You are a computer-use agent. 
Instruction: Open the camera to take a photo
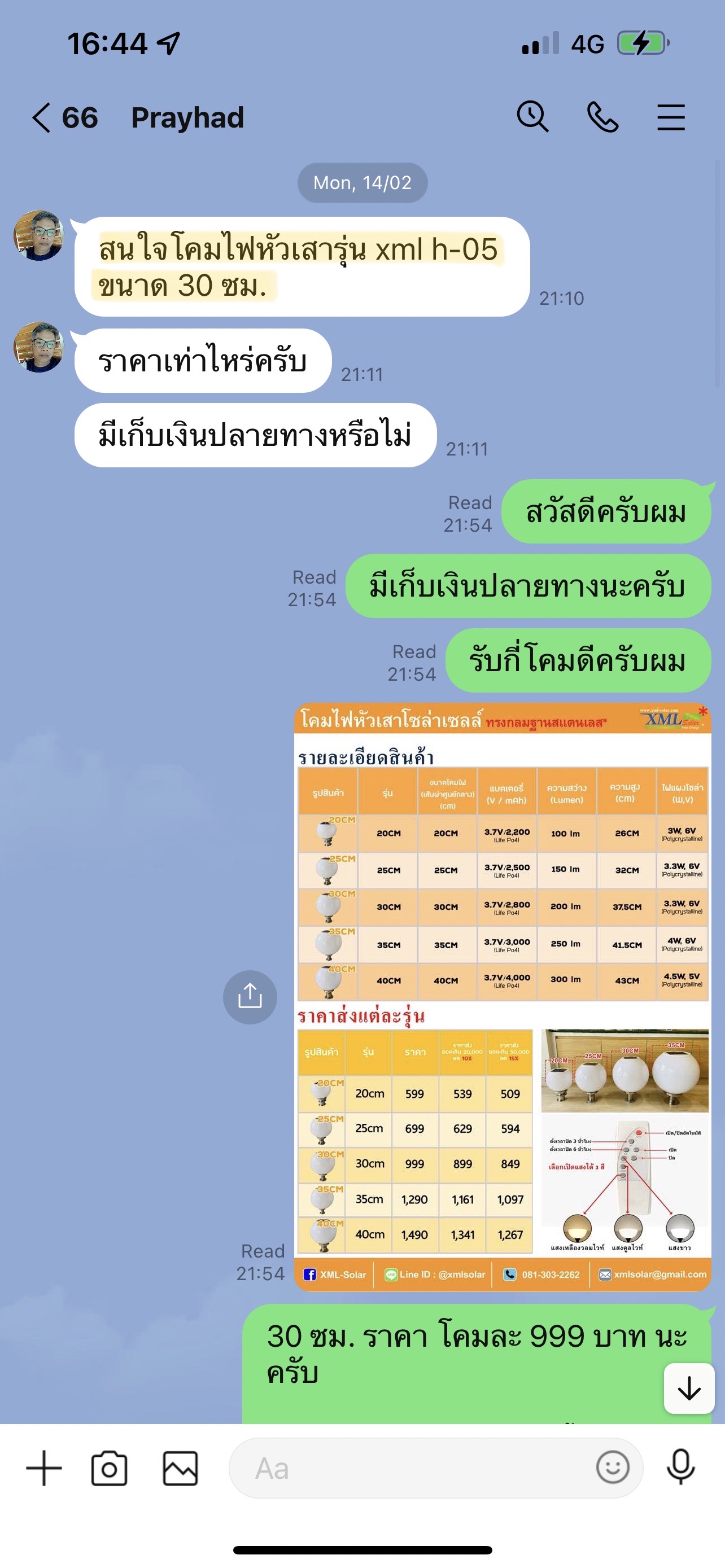[110, 1468]
